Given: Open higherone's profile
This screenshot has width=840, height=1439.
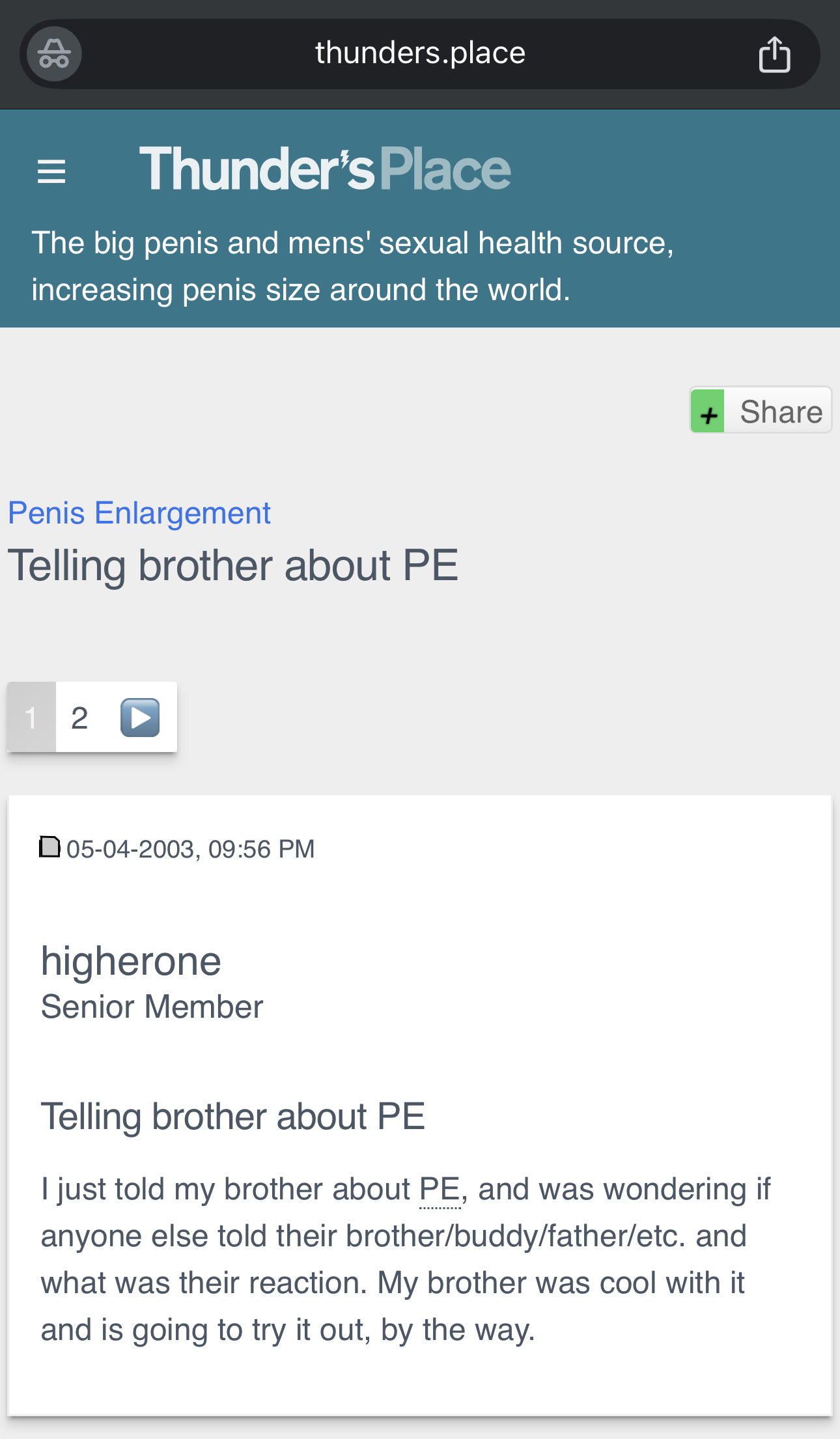Looking at the screenshot, I should 131,961.
